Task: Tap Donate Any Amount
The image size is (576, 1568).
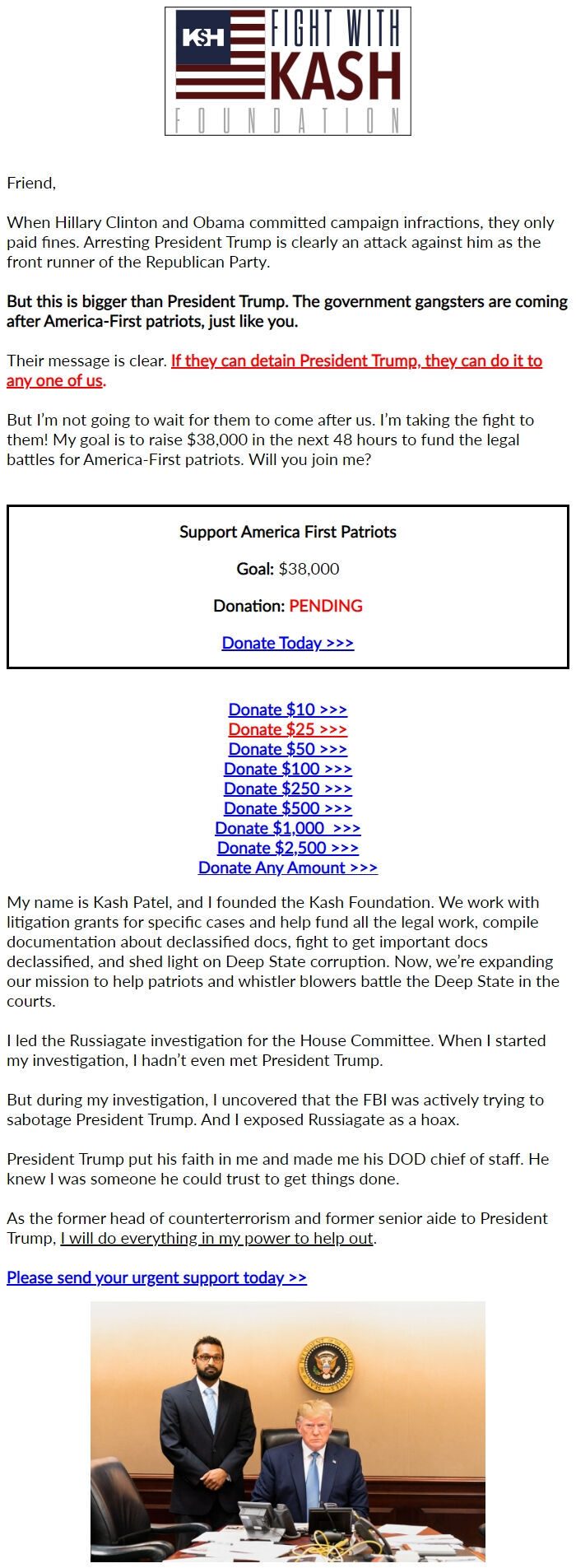Action: [288, 868]
